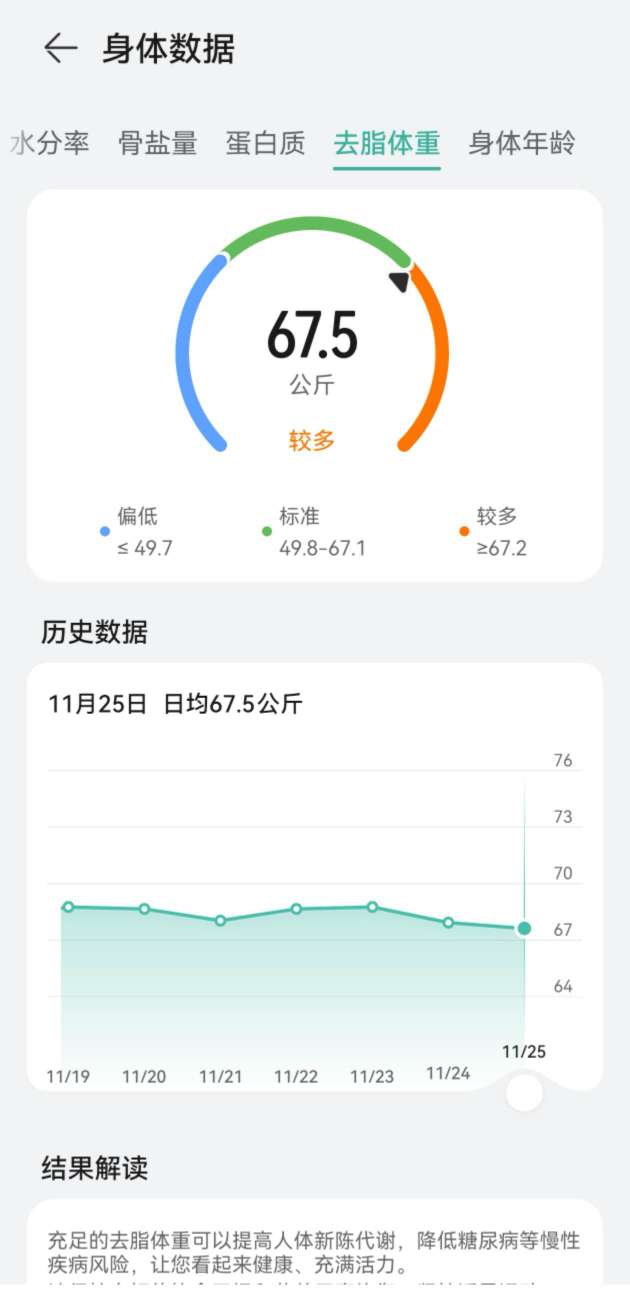Image resolution: width=630 pixels, height=1289 pixels.
Task: Select the 11/24 data point on chart
Action: tap(448, 922)
